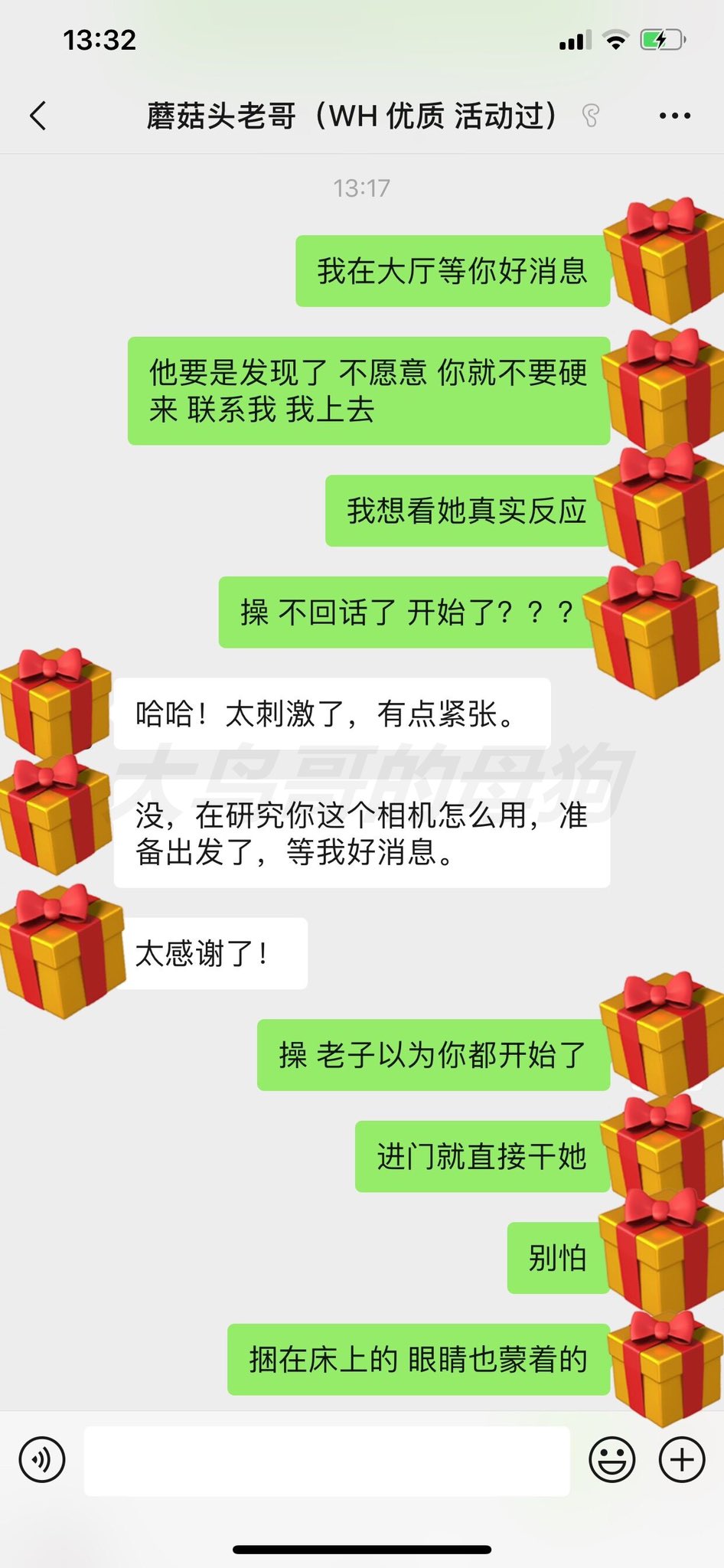This screenshot has width=724, height=1568.
Task: Open the chat options three-dot menu
Action: (x=674, y=116)
